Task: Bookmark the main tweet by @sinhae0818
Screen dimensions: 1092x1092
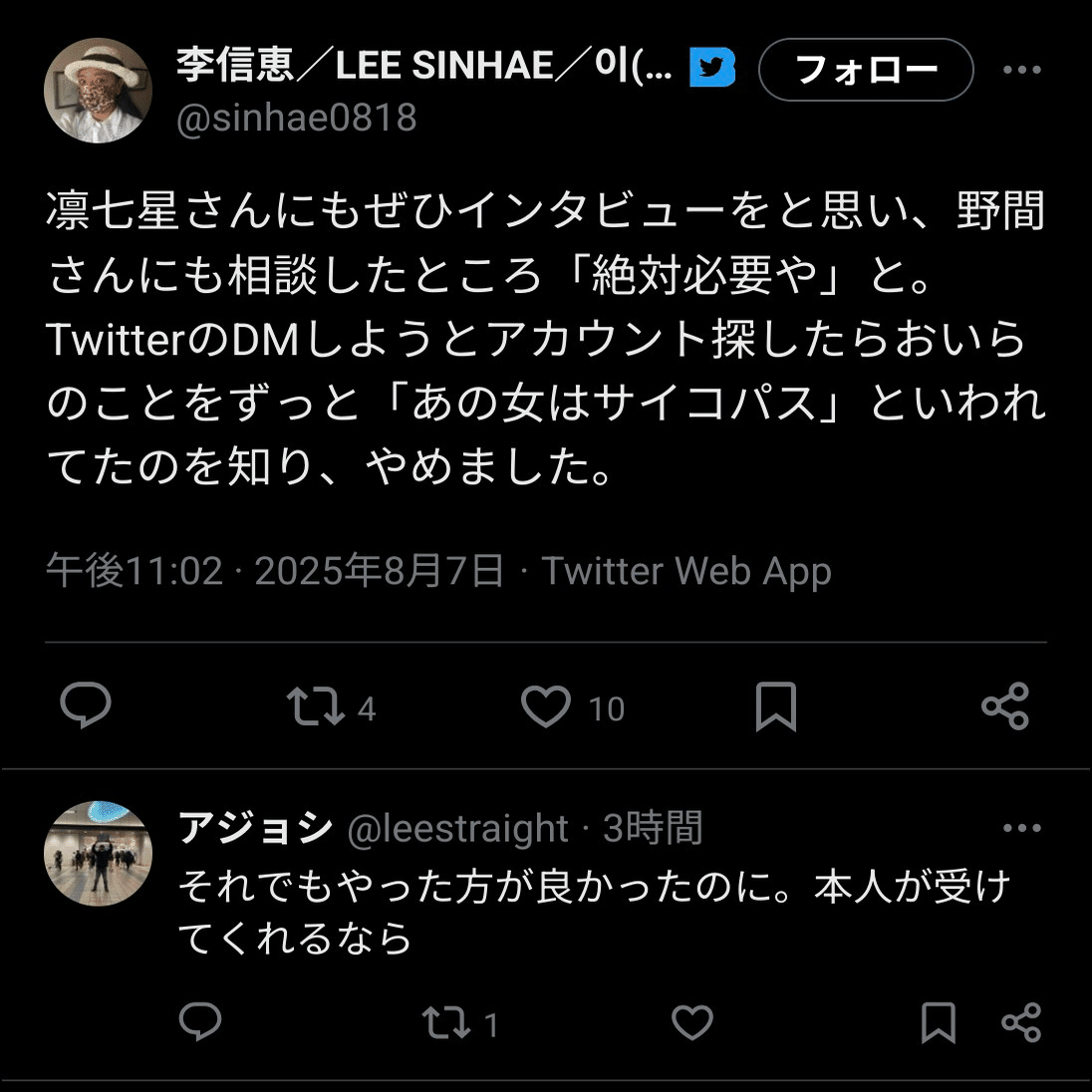Action: pyautogui.click(x=776, y=706)
